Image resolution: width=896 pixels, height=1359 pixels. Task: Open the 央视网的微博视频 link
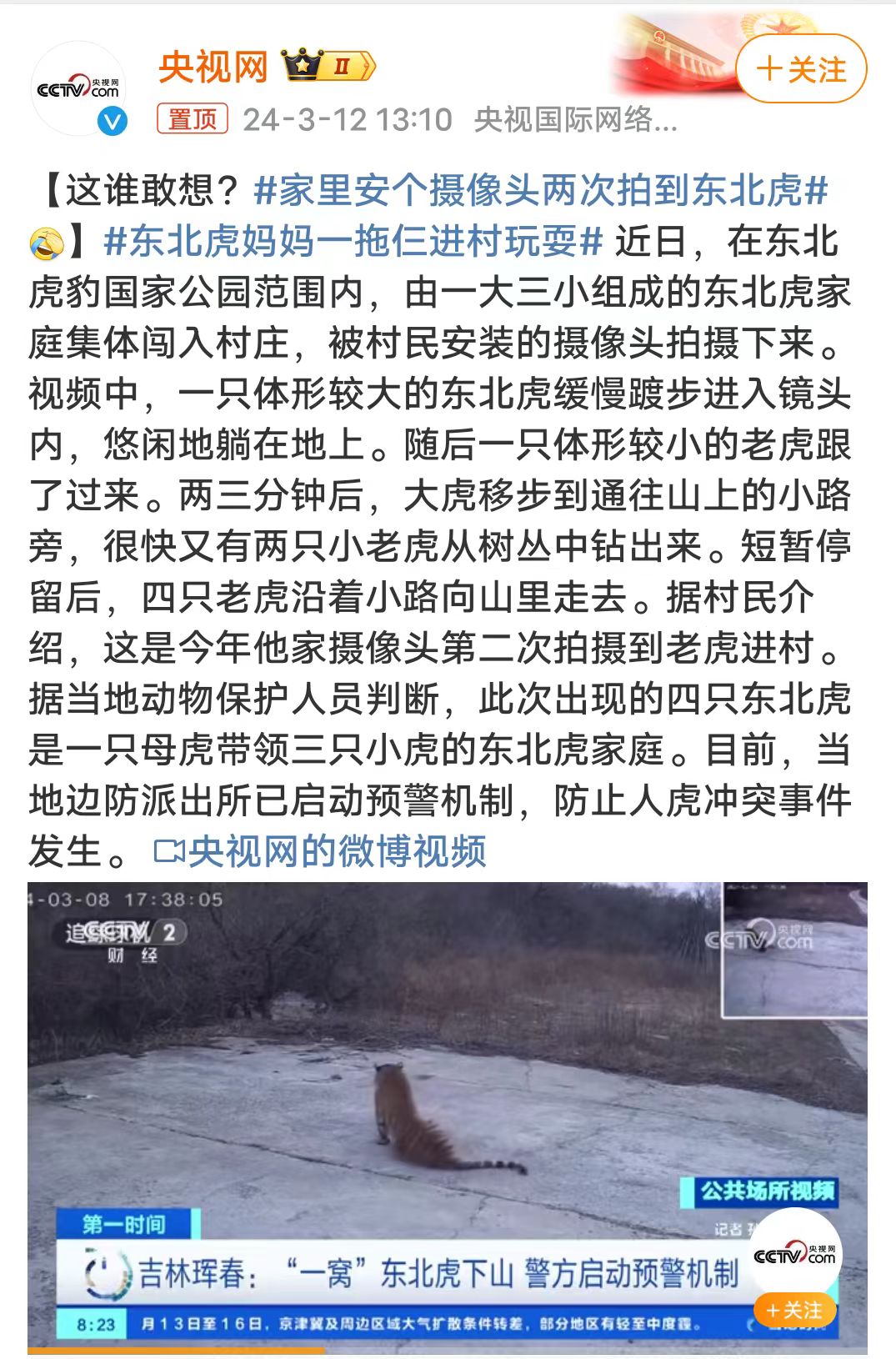pos(321,852)
